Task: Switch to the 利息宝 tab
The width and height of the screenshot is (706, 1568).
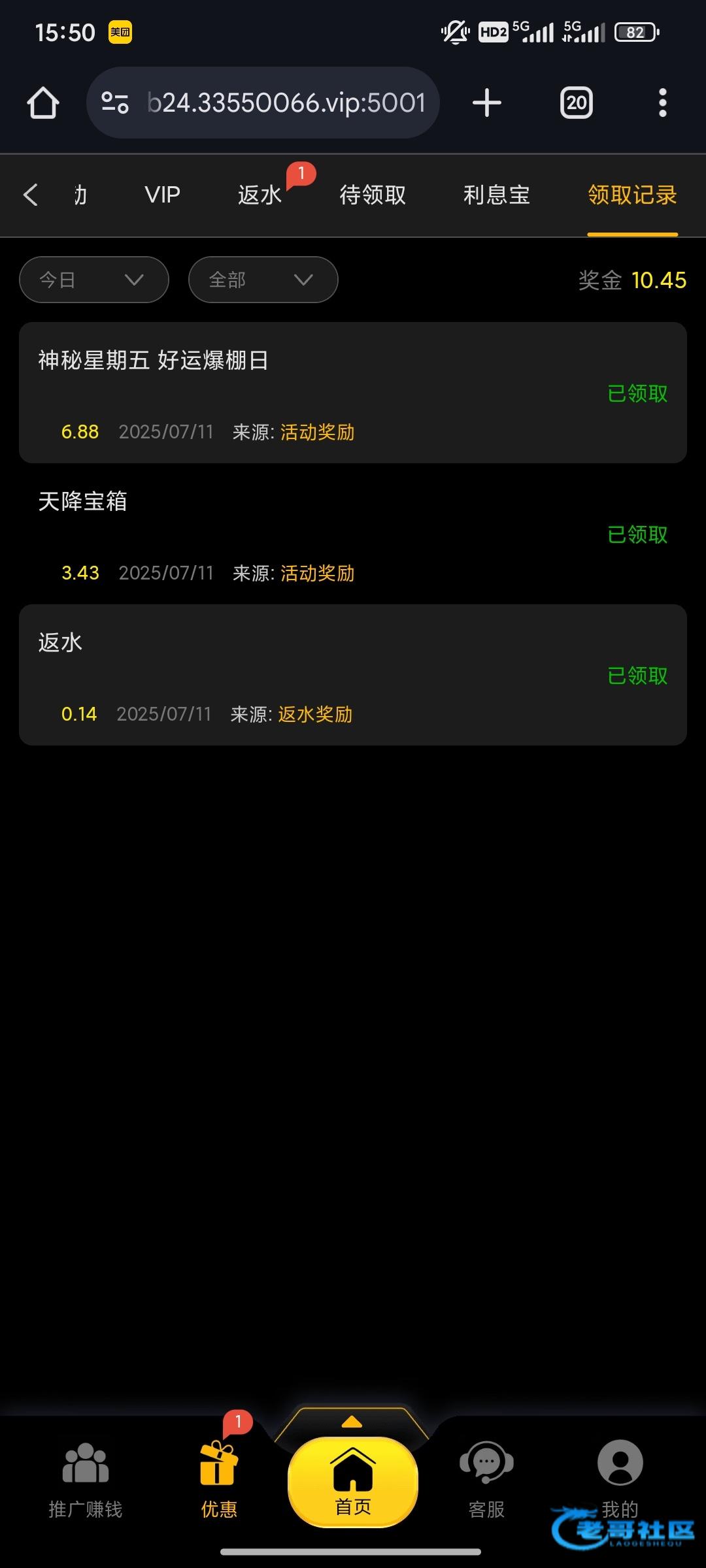Action: 496,195
